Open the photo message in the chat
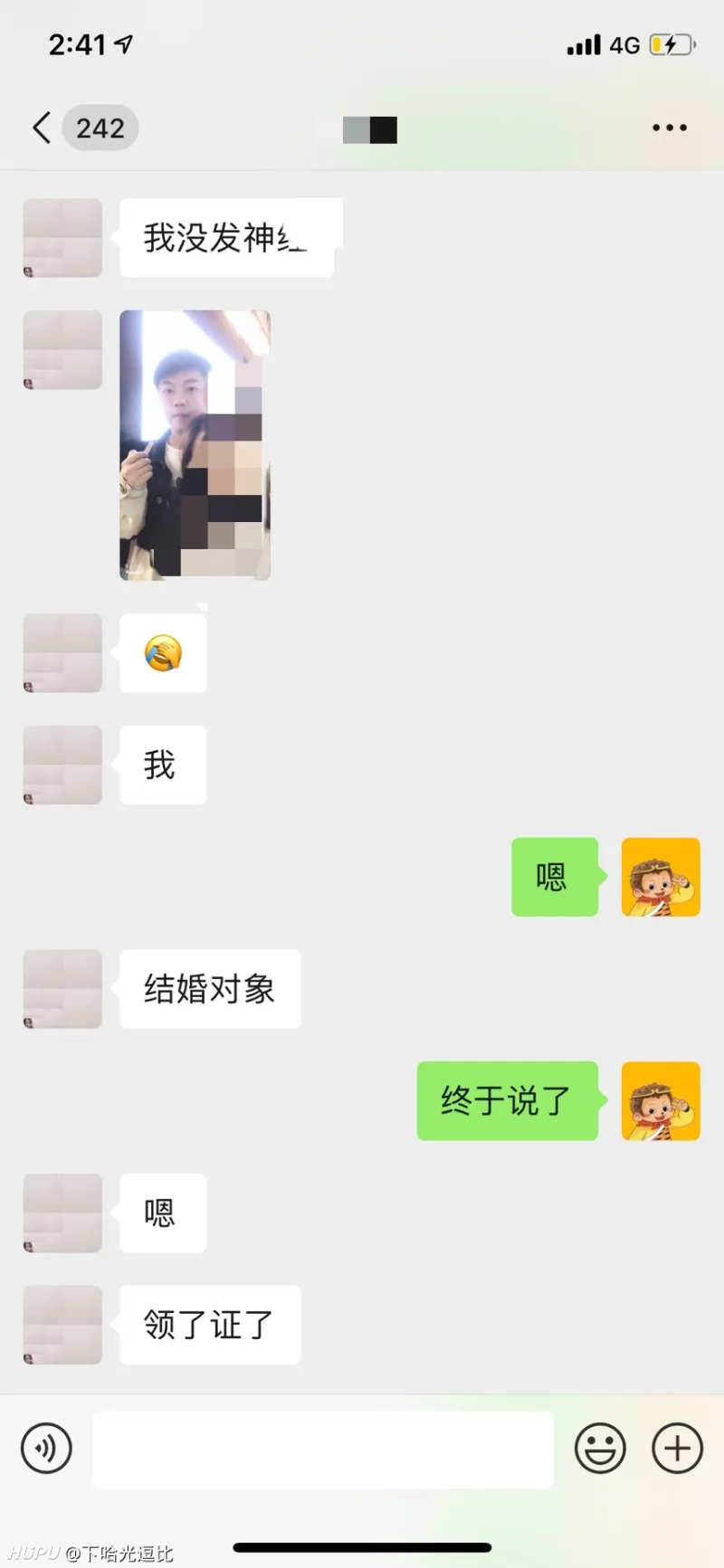724x1568 pixels. pyautogui.click(x=195, y=445)
